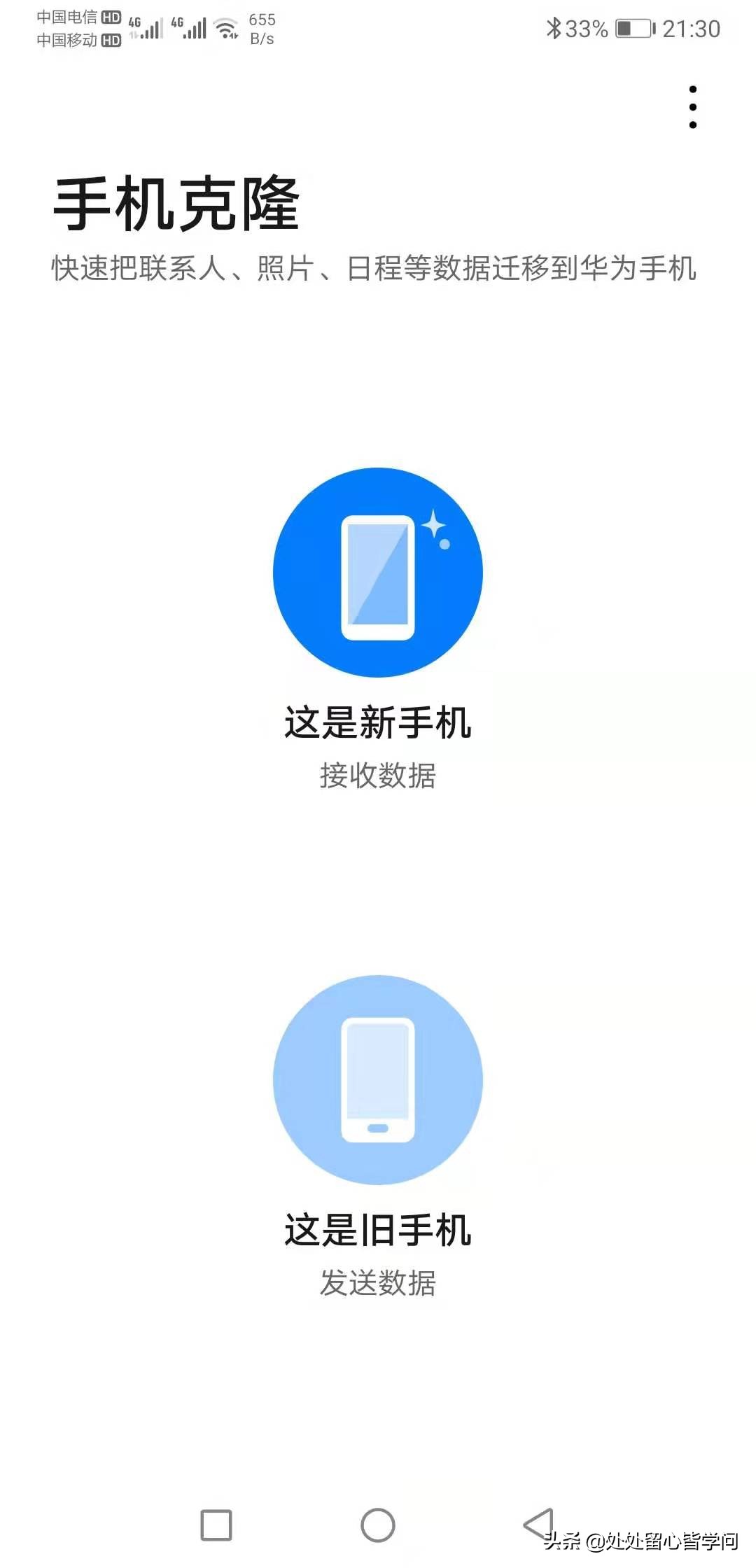Screen dimensions: 756x1568
Task: Open the three-dot overflow menu
Action: [x=692, y=106]
